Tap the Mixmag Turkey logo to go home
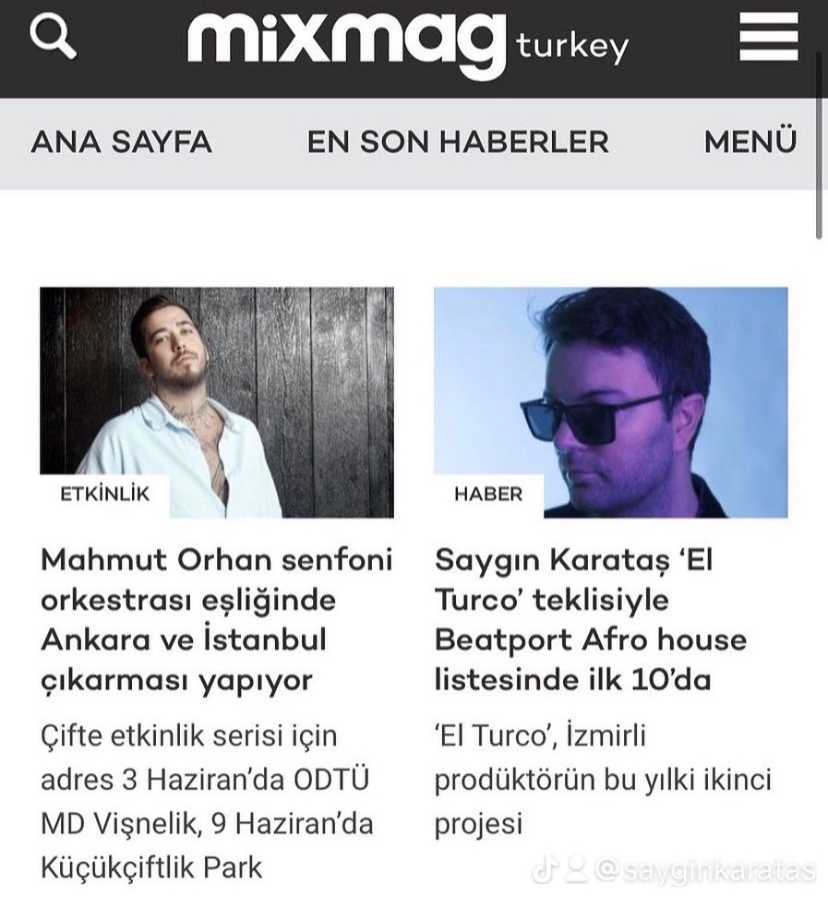 (x=407, y=42)
